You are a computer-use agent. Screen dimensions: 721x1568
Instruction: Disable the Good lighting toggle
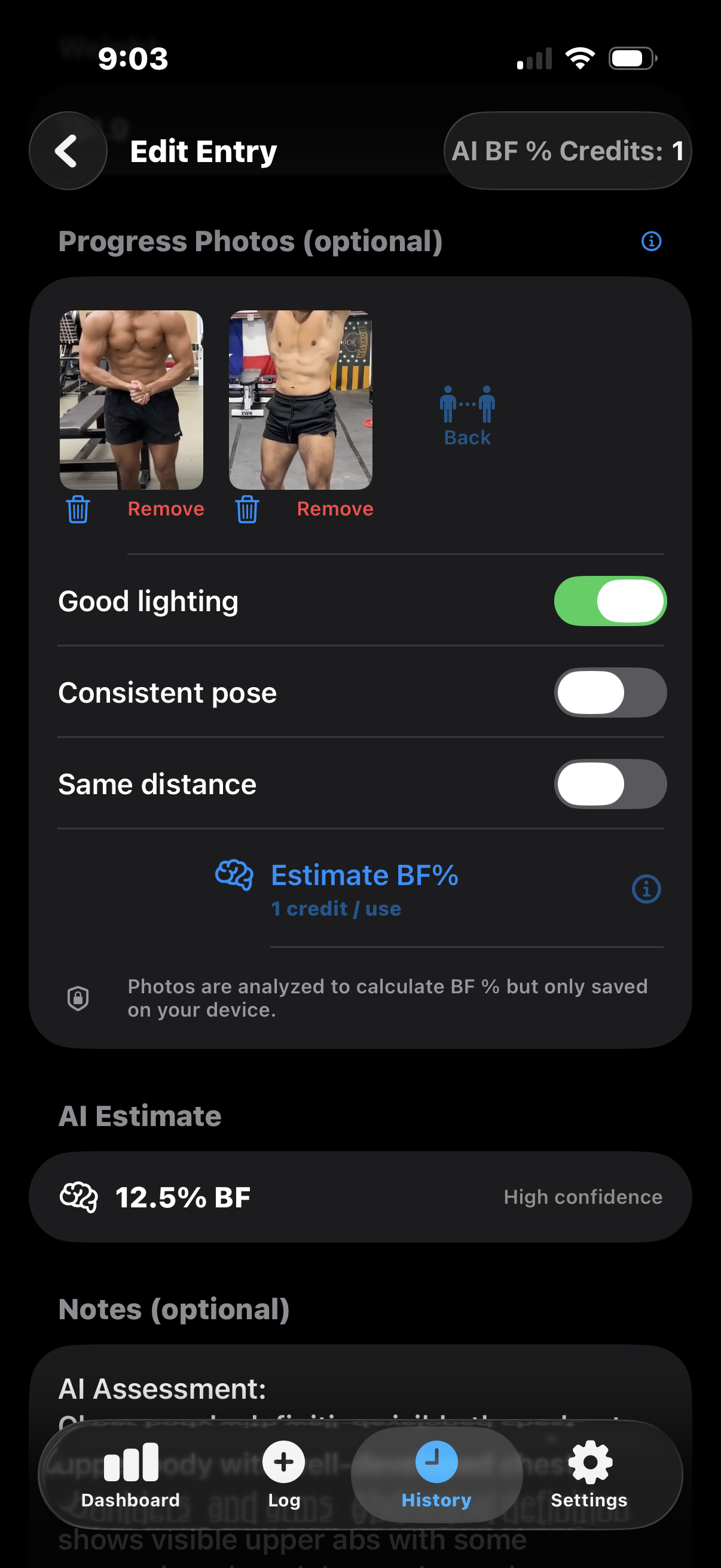click(x=610, y=601)
